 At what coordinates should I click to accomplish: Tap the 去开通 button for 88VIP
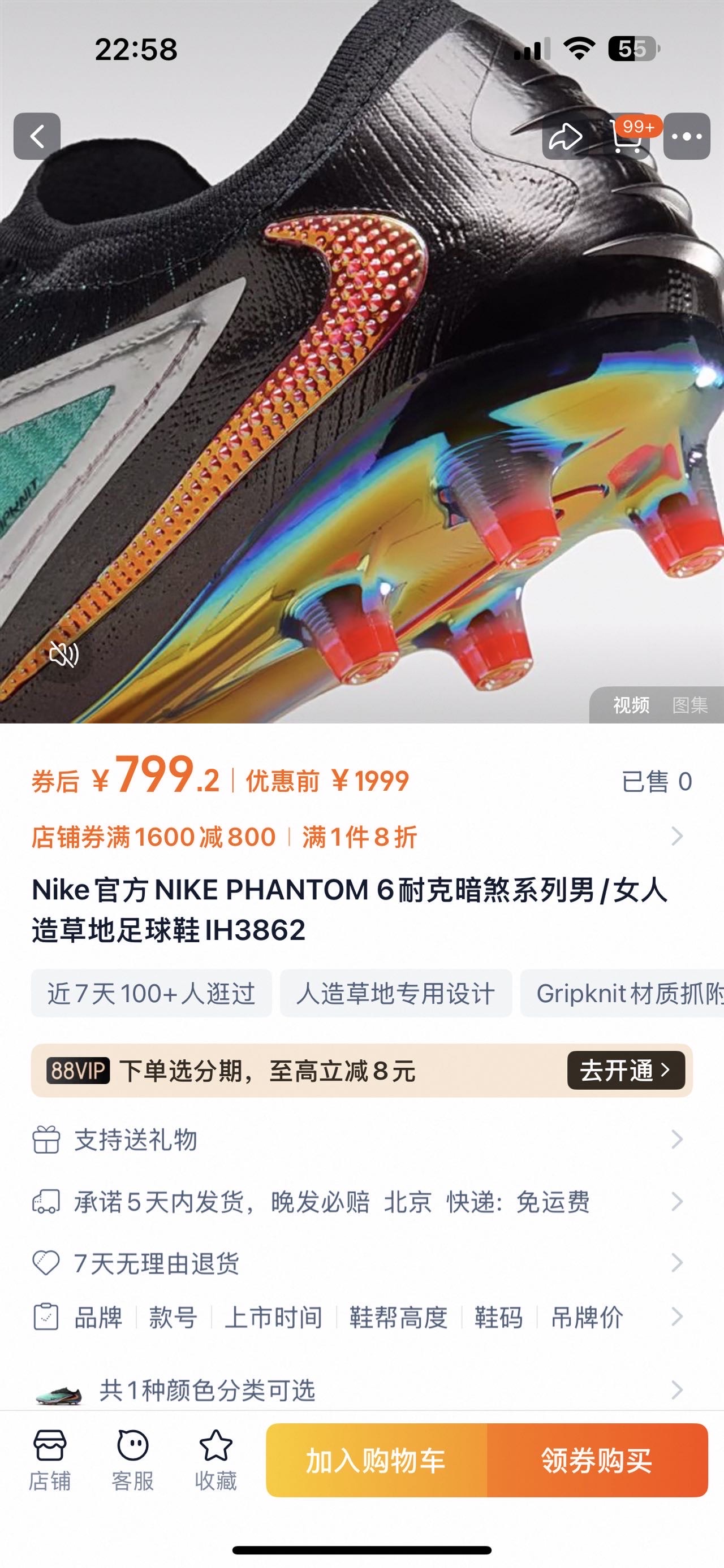(626, 1070)
